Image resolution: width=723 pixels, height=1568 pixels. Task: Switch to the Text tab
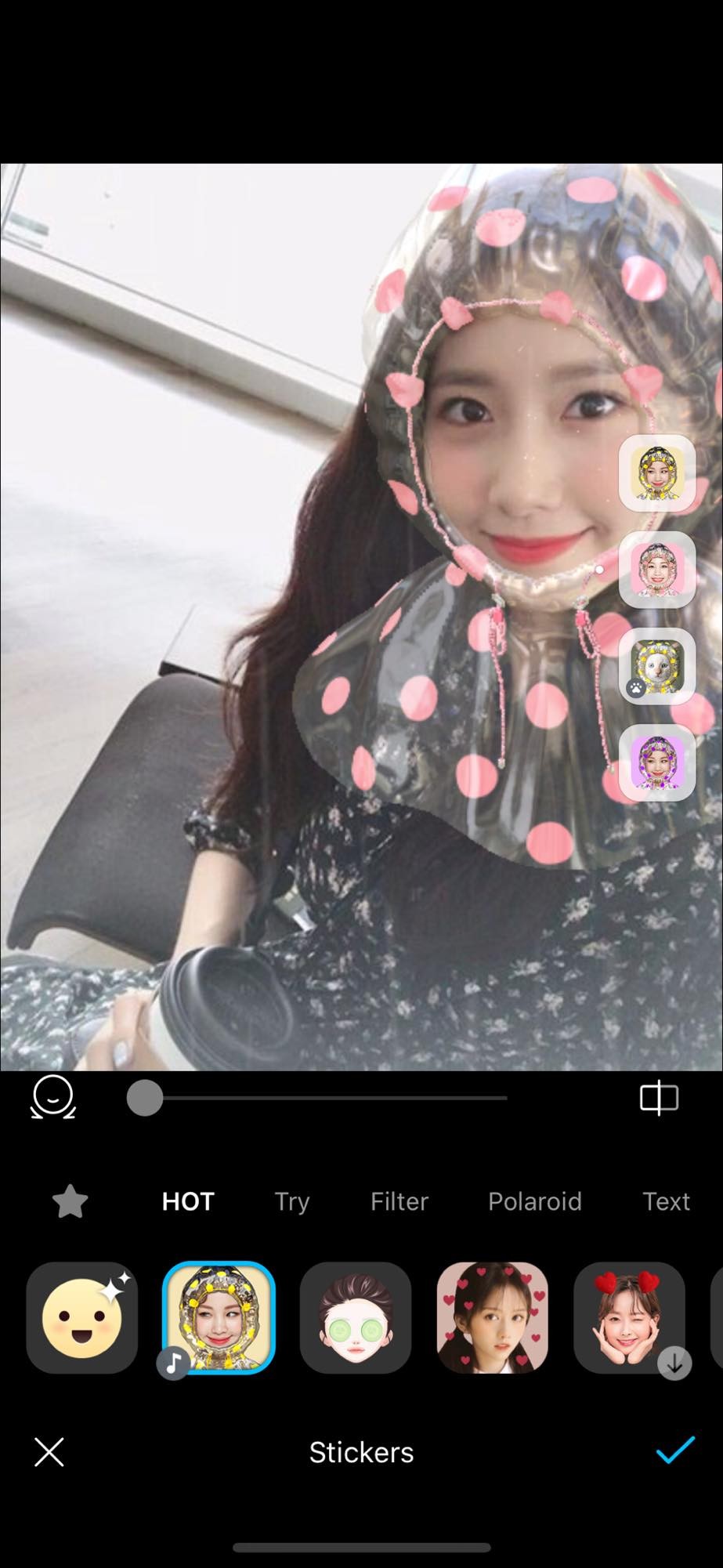tap(666, 1201)
